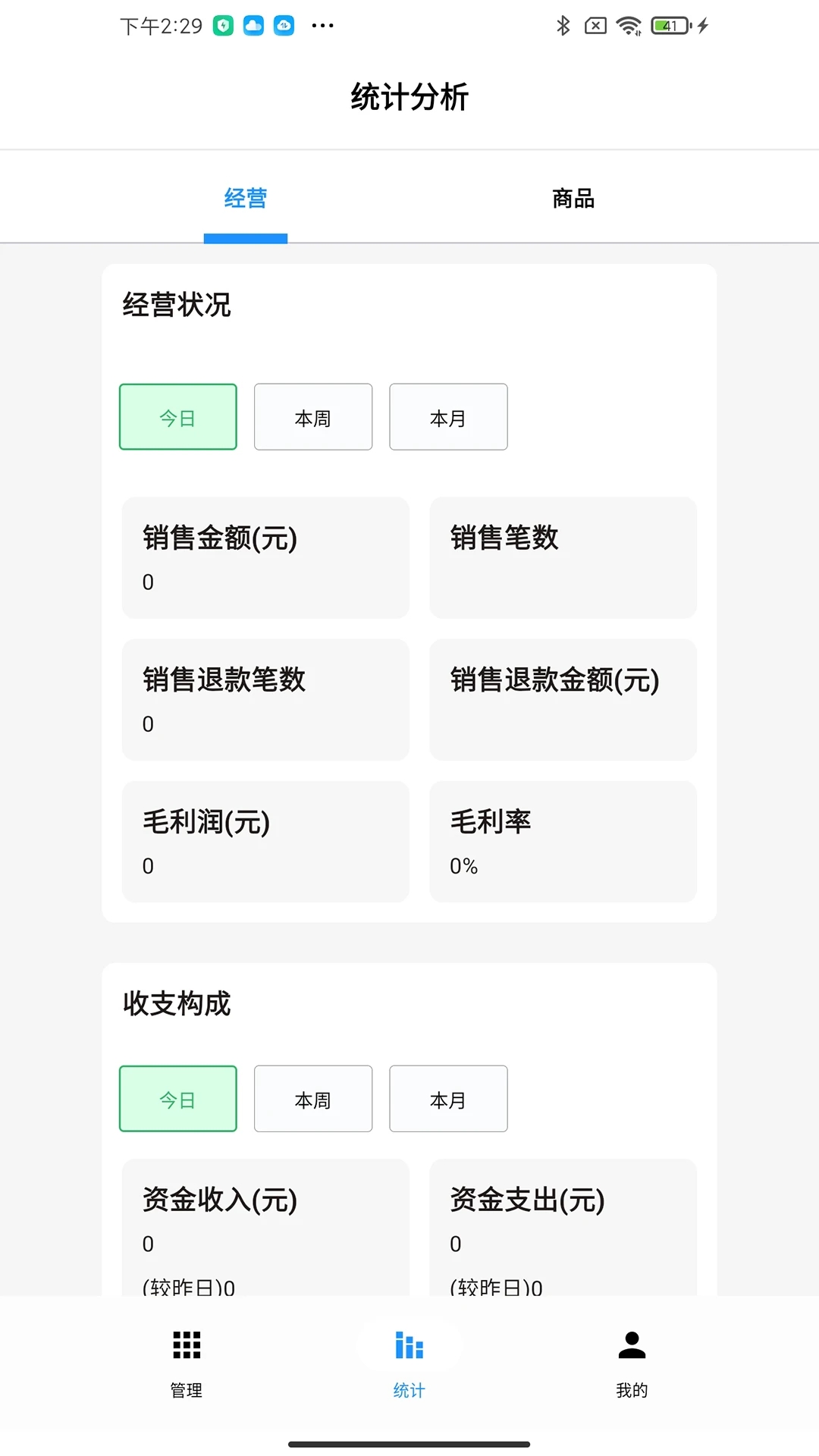Switch to the 商品 tab
This screenshot has width=819, height=1456.
573,199
